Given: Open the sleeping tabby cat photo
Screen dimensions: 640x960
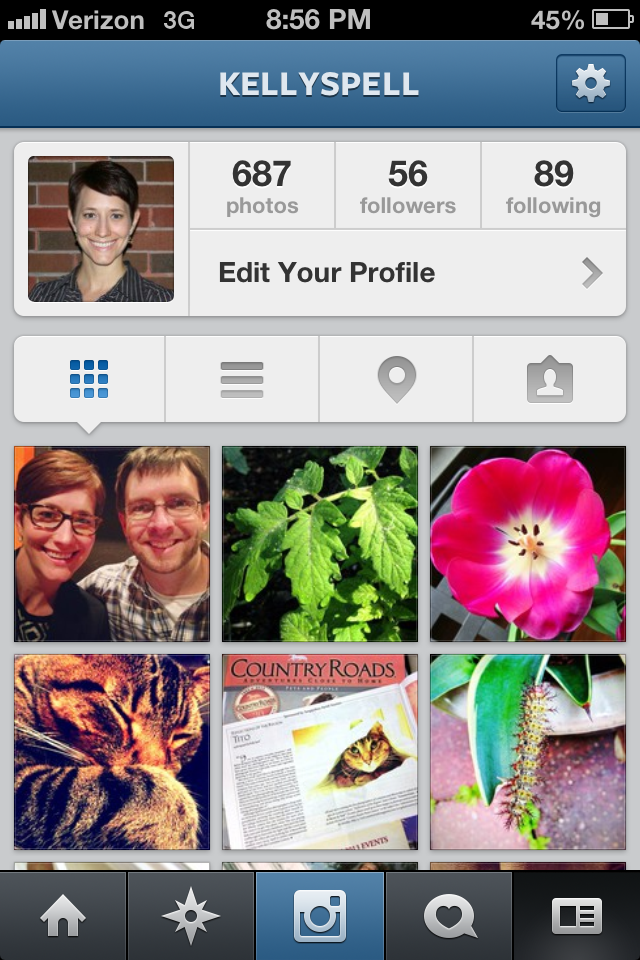Looking at the screenshot, I should point(112,751).
